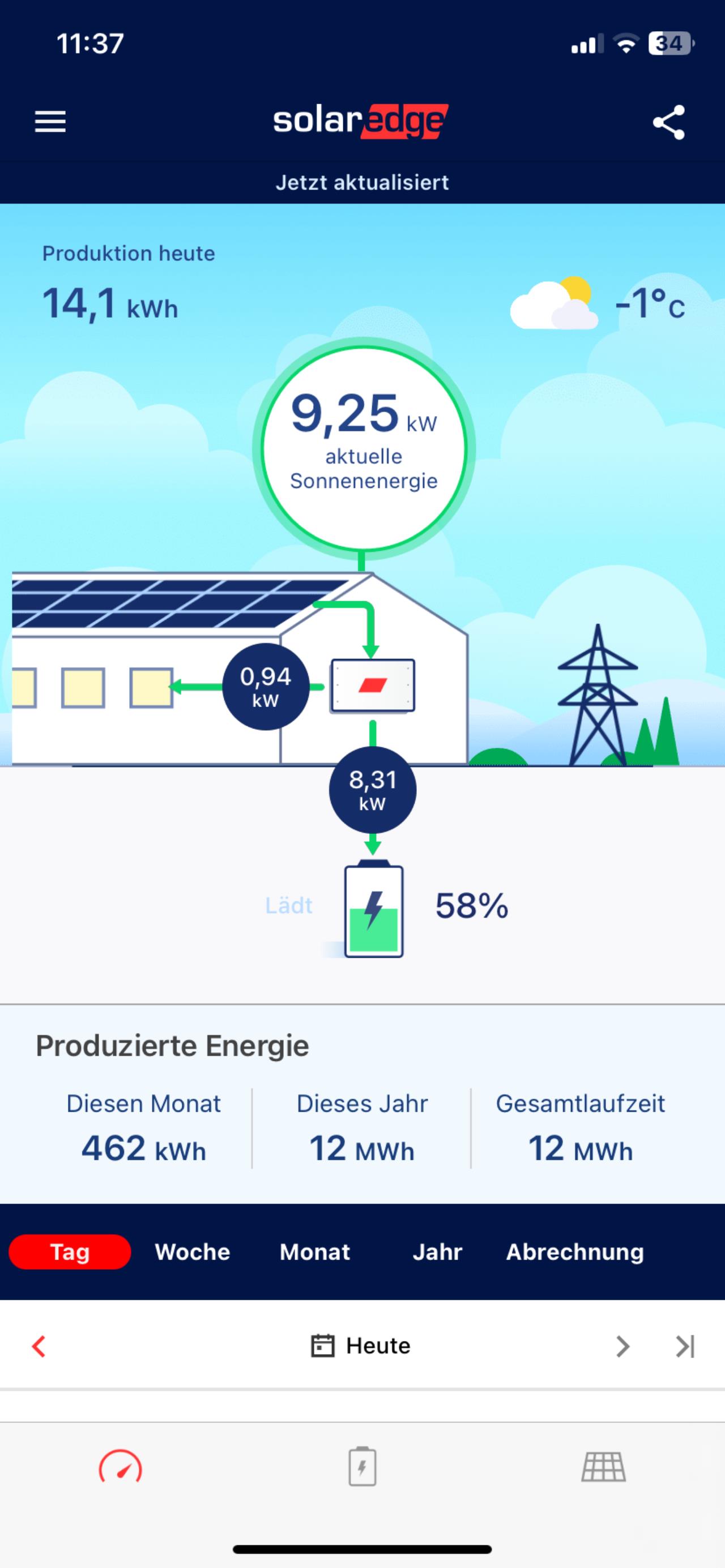725x1568 pixels.
Task: Open the battery tab in bottom bar
Action: [x=362, y=1467]
